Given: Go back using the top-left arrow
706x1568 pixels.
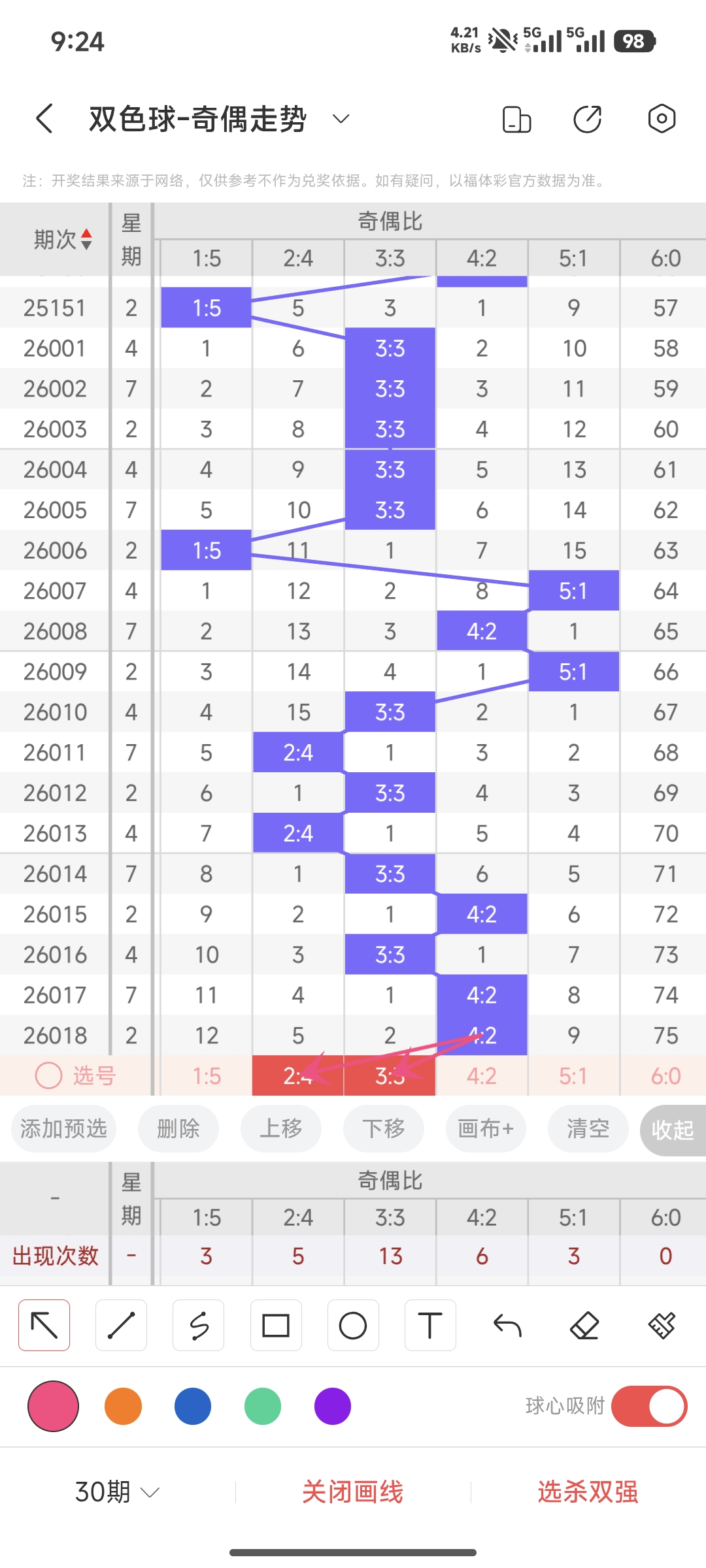Looking at the screenshot, I should pyautogui.click(x=44, y=119).
